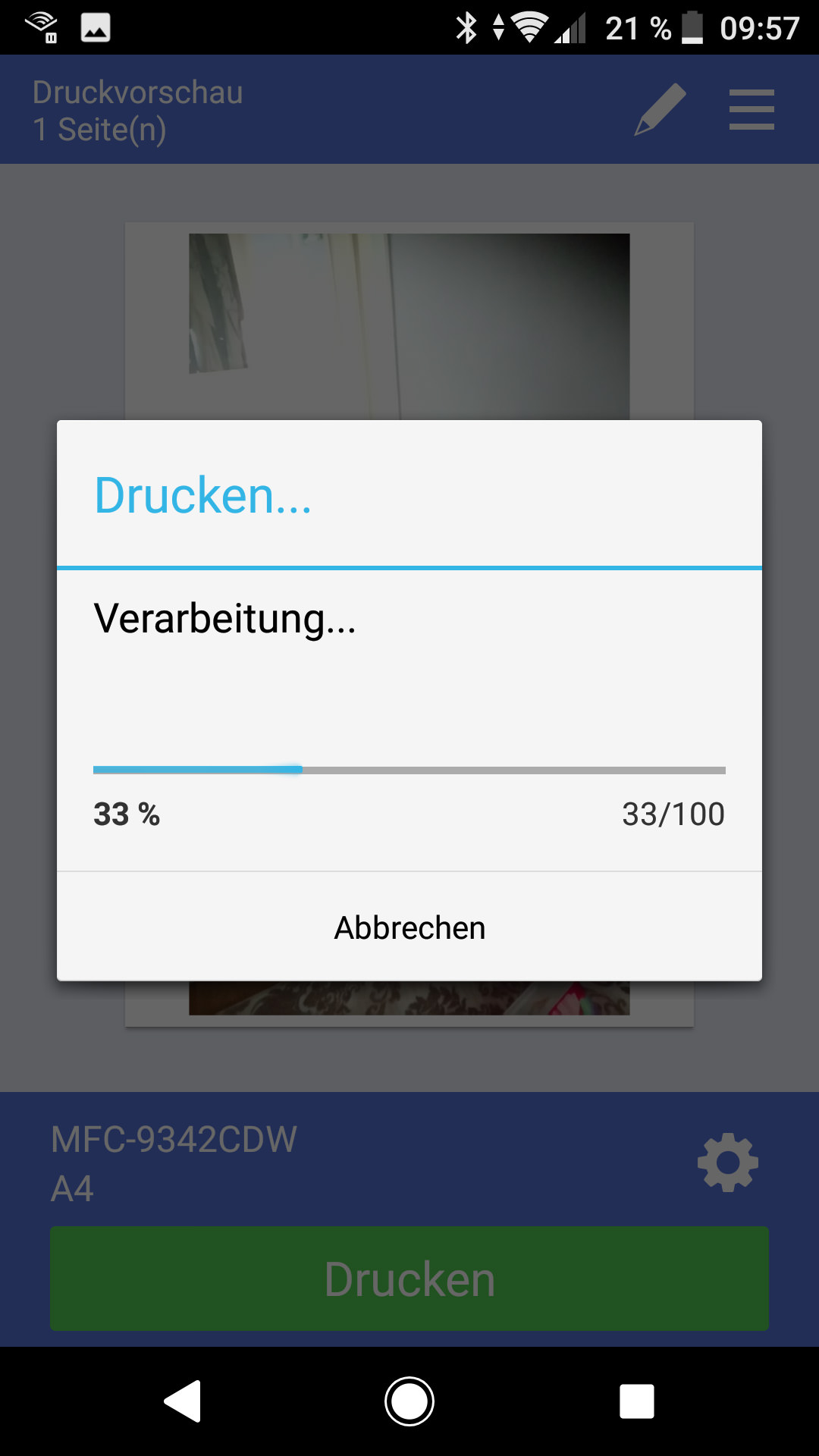The image size is (819, 1456).
Task: Cancel printing with Abbrechen
Action: tap(409, 927)
